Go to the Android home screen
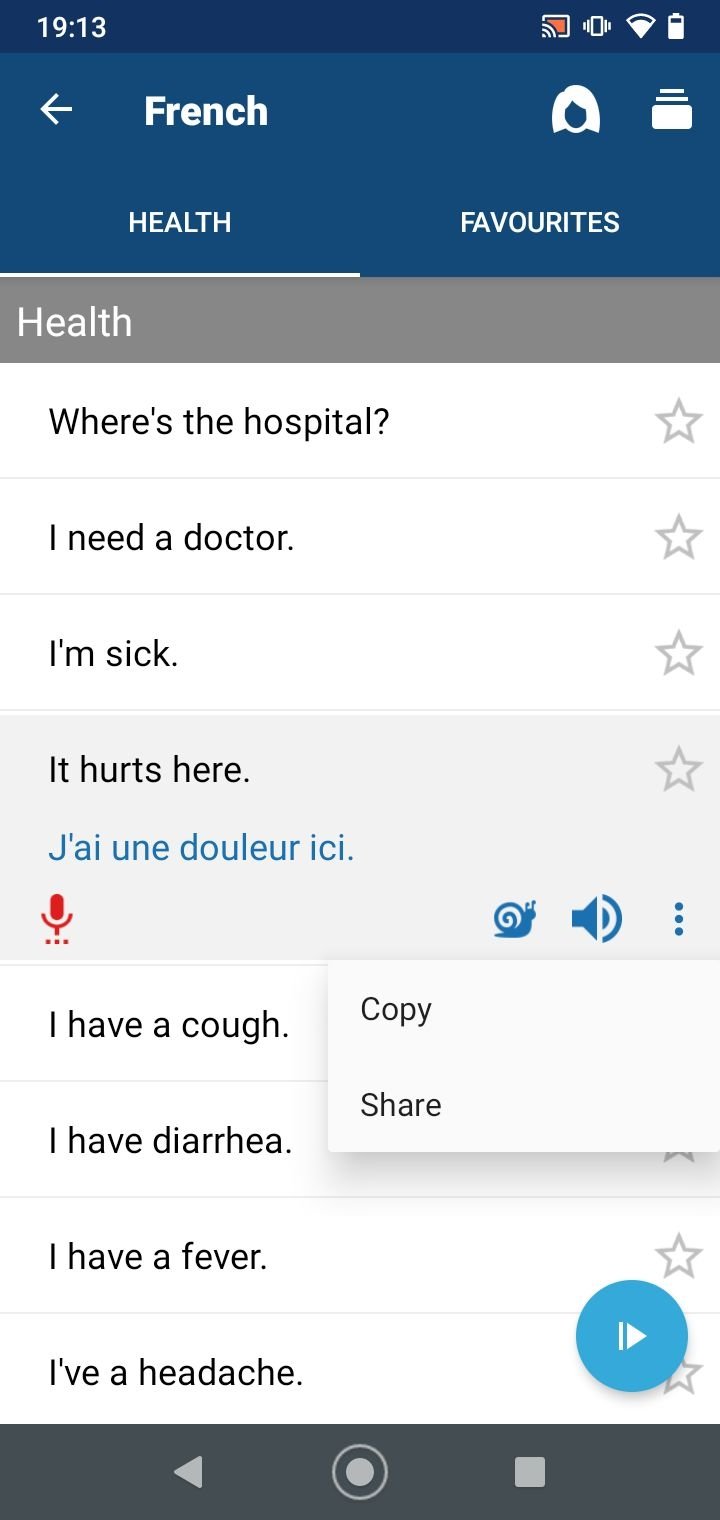720x1520 pixels. [x=359, y=1472]
